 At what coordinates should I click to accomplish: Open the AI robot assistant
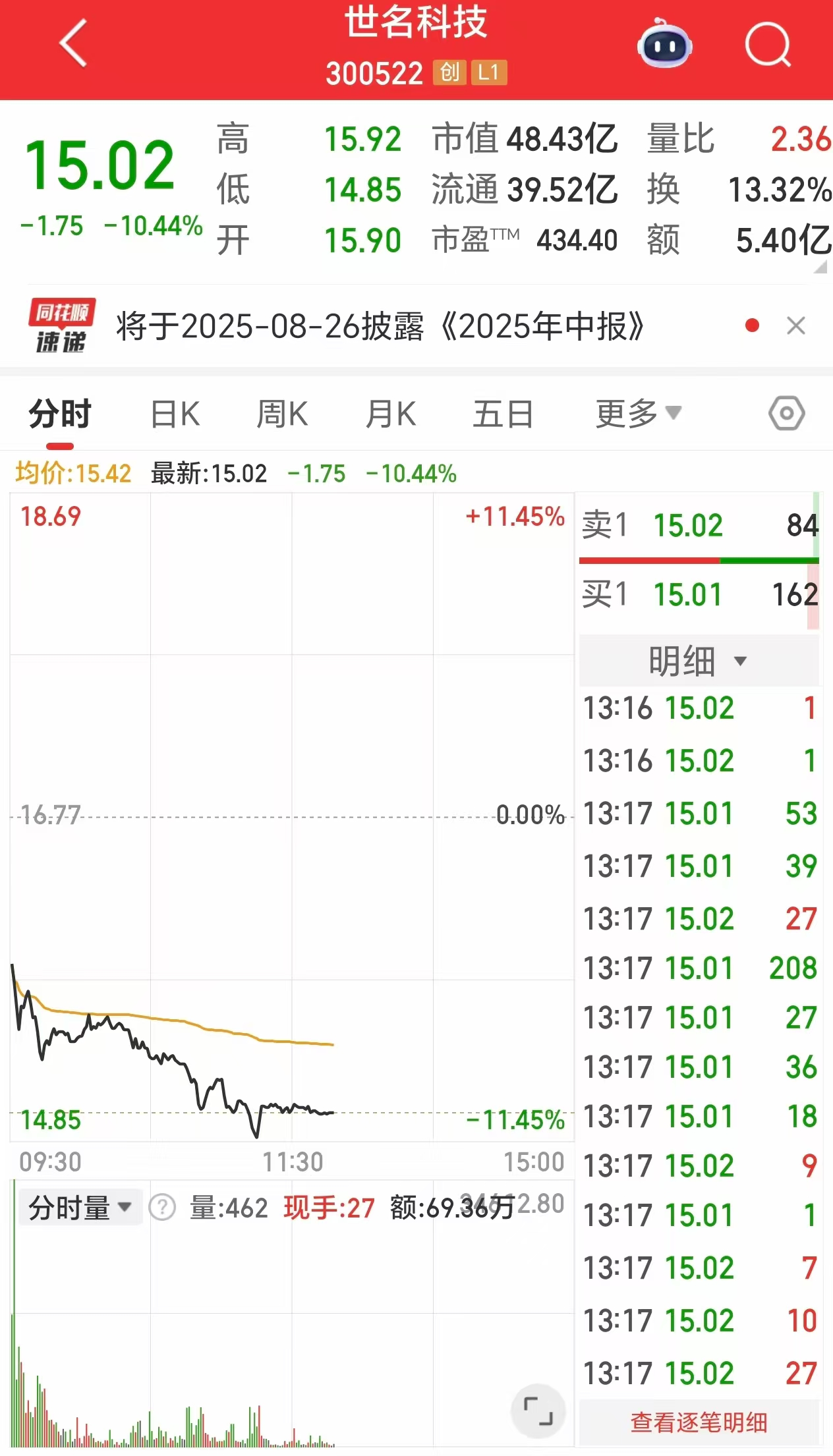pyautogui.click(x=664, y=45)
